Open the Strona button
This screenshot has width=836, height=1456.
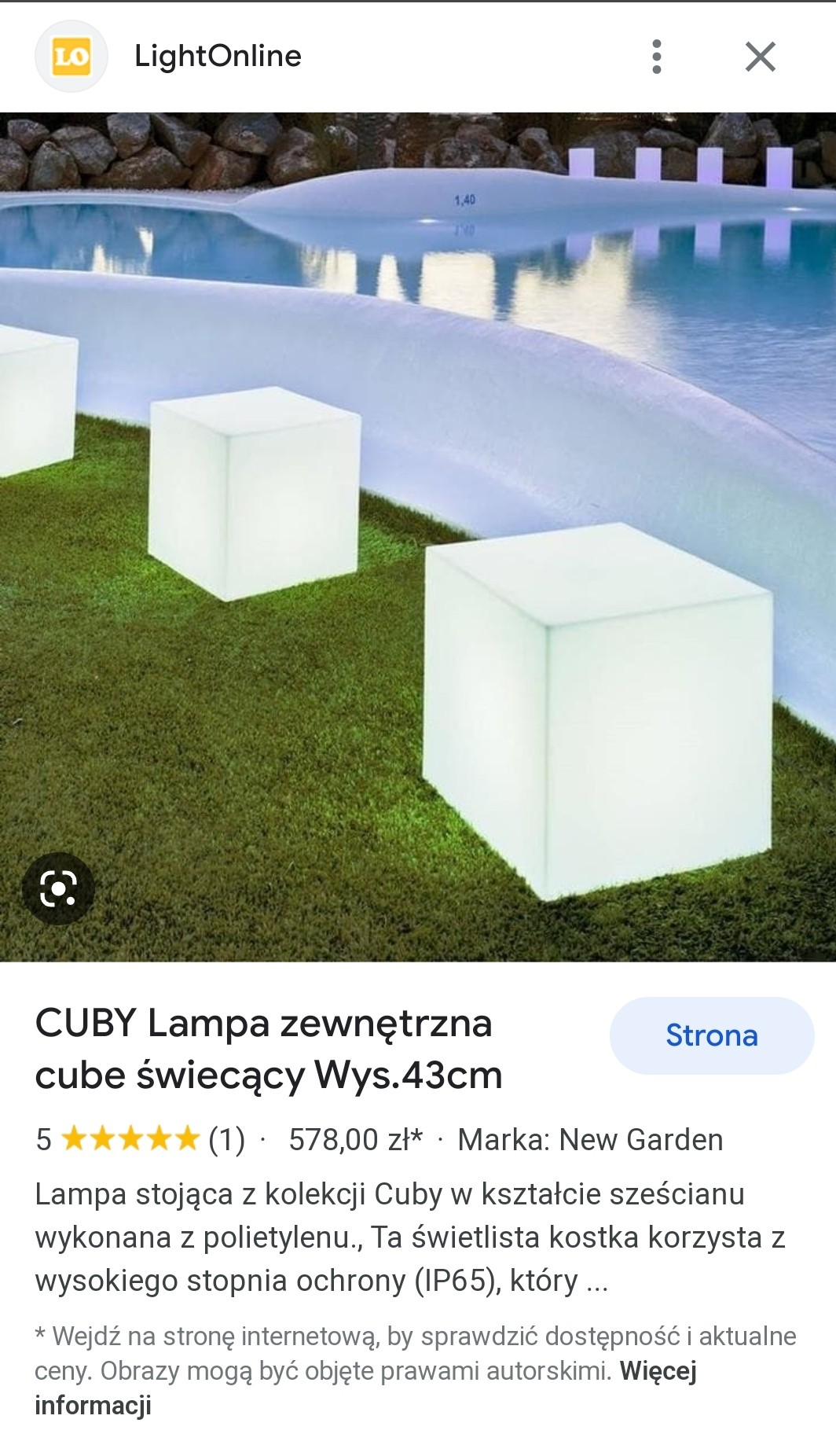(711, 1035)
